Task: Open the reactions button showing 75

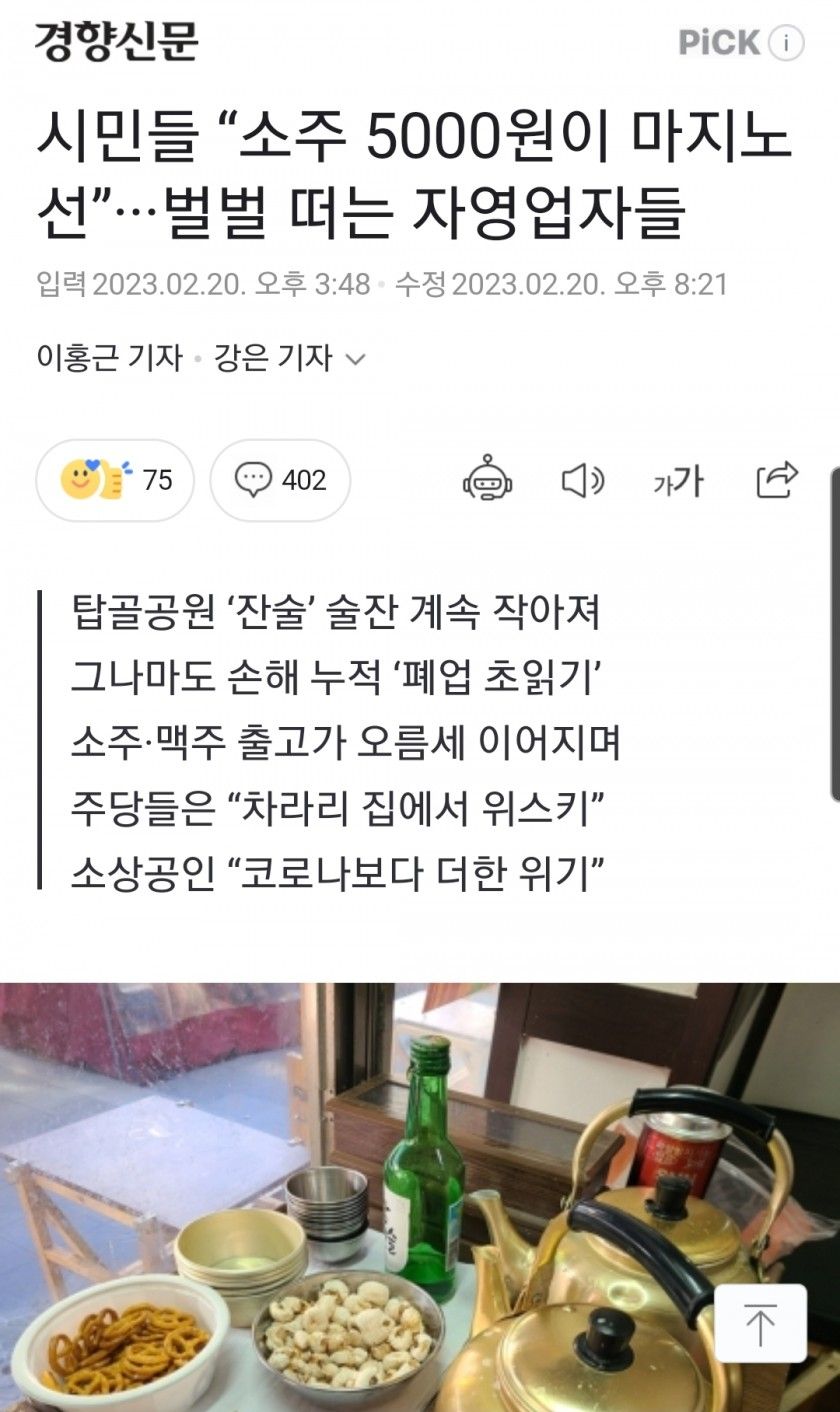Action: point(115,480)
